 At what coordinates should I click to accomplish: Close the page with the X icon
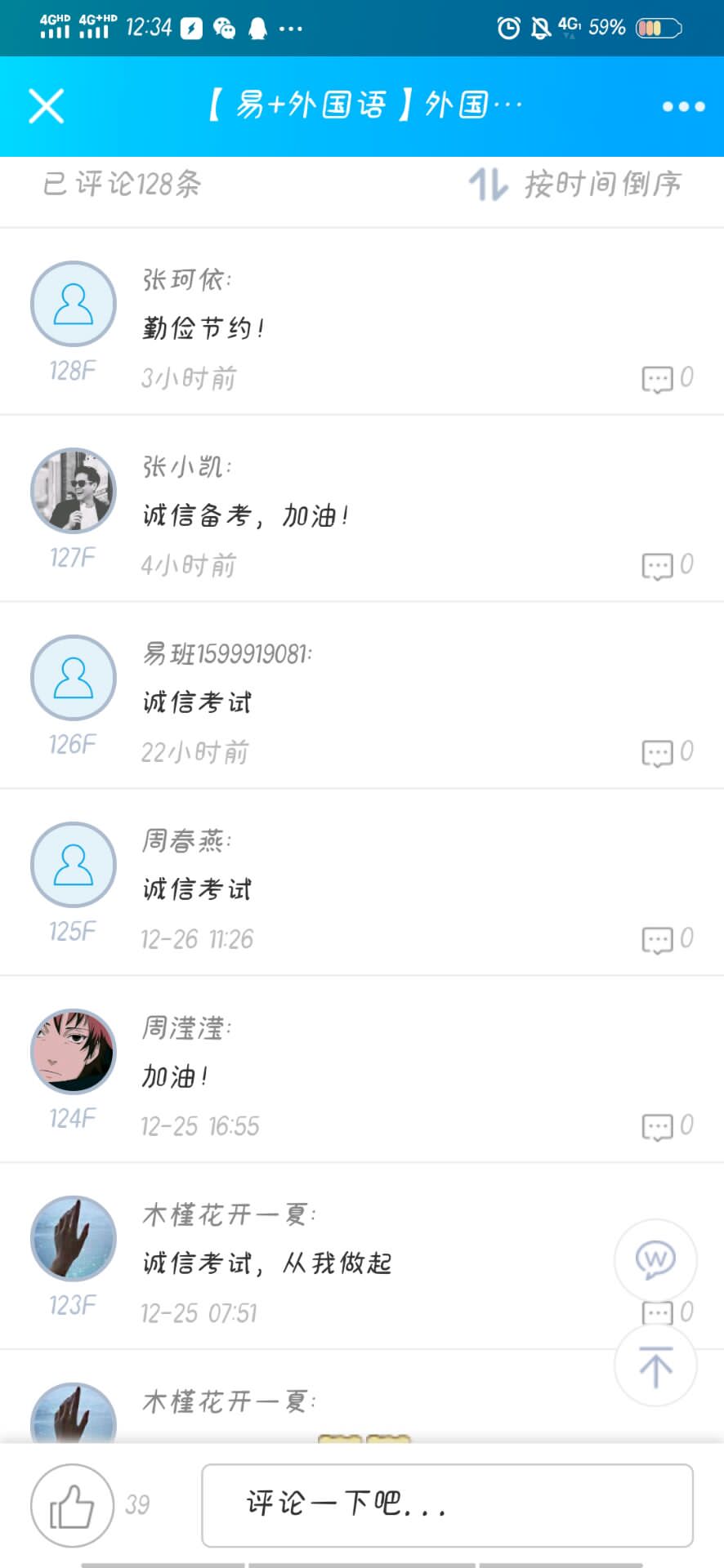[46, 106]
